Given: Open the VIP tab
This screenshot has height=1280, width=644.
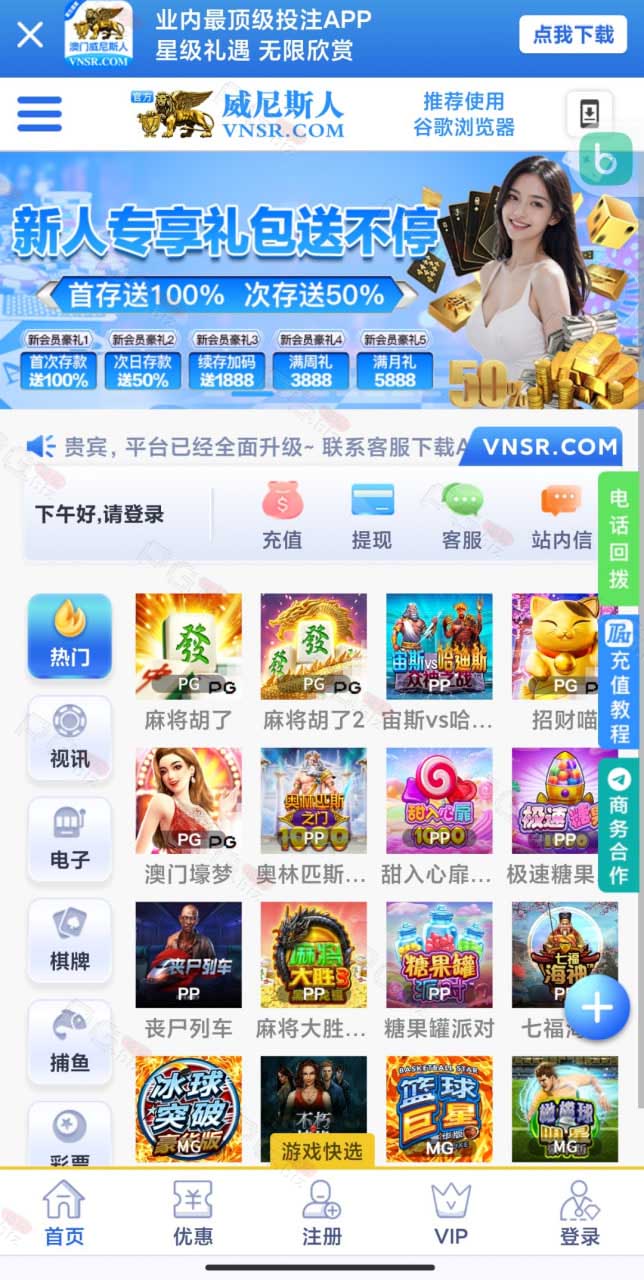Looking at the screenshot, I should click(451, 1213).
